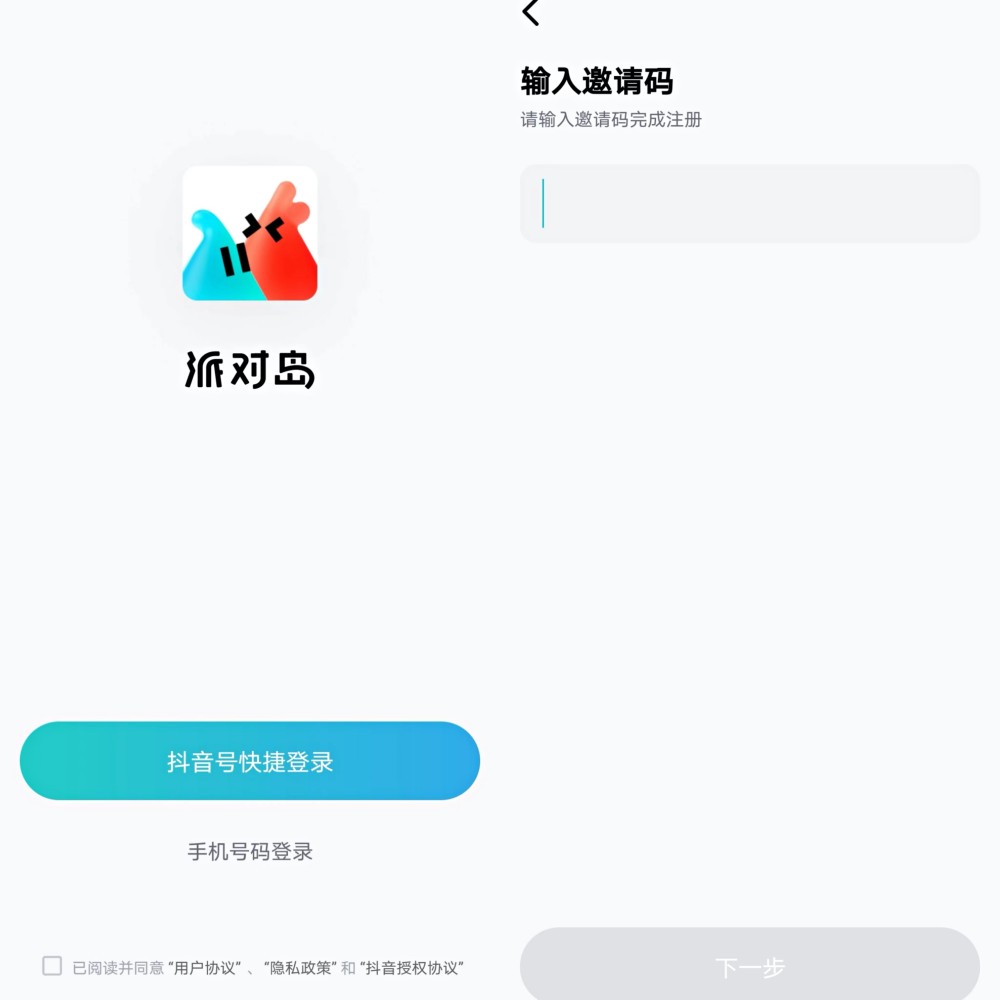Screen dimensions: 1000x1000
Task: Open the 用户协议 link
Action: [206, 968]
